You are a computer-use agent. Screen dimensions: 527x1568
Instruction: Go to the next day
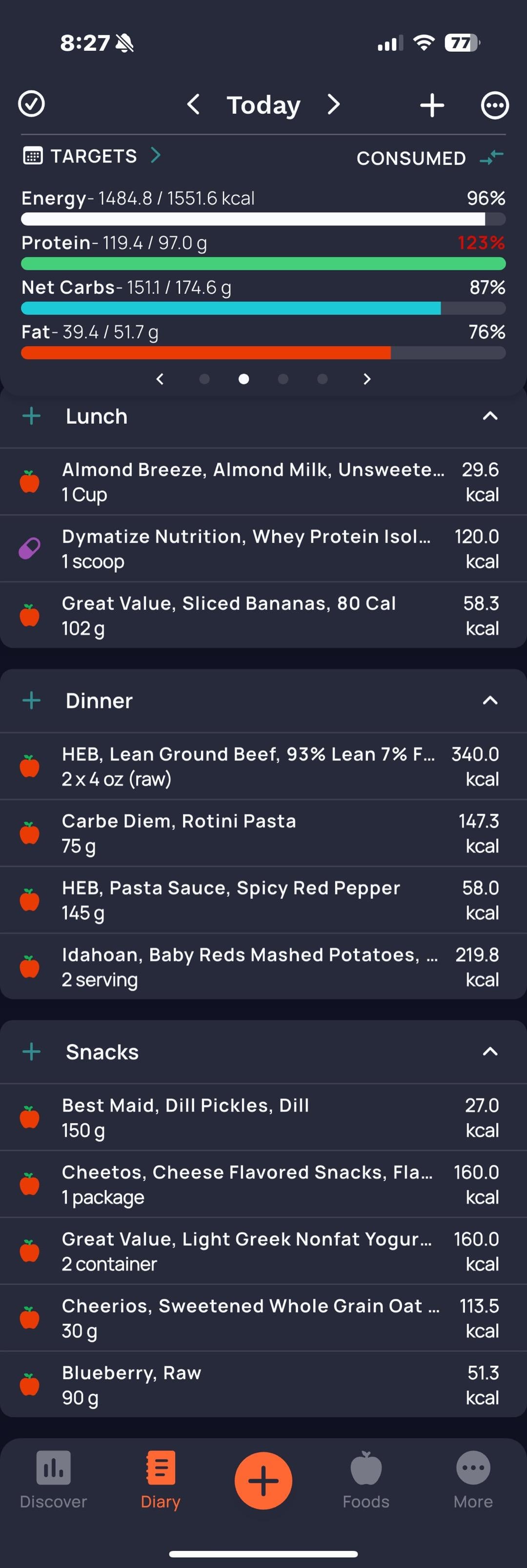click(333, 104)
